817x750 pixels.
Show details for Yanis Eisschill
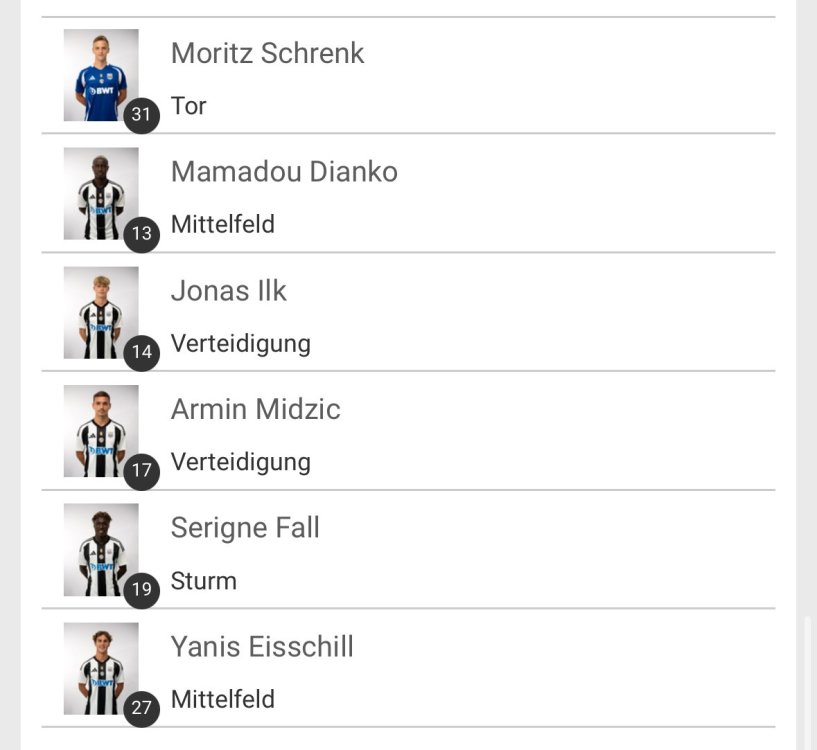[262, 647]
